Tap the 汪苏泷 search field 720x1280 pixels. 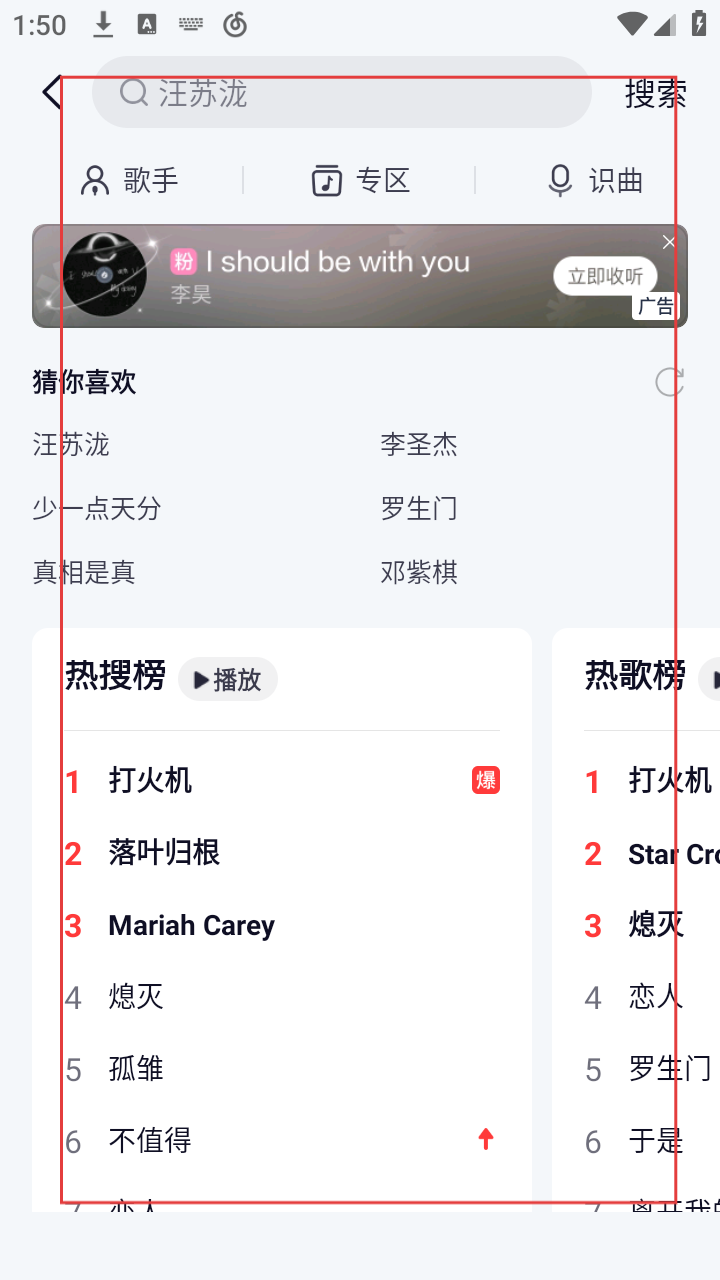click(x=340, y=93)
